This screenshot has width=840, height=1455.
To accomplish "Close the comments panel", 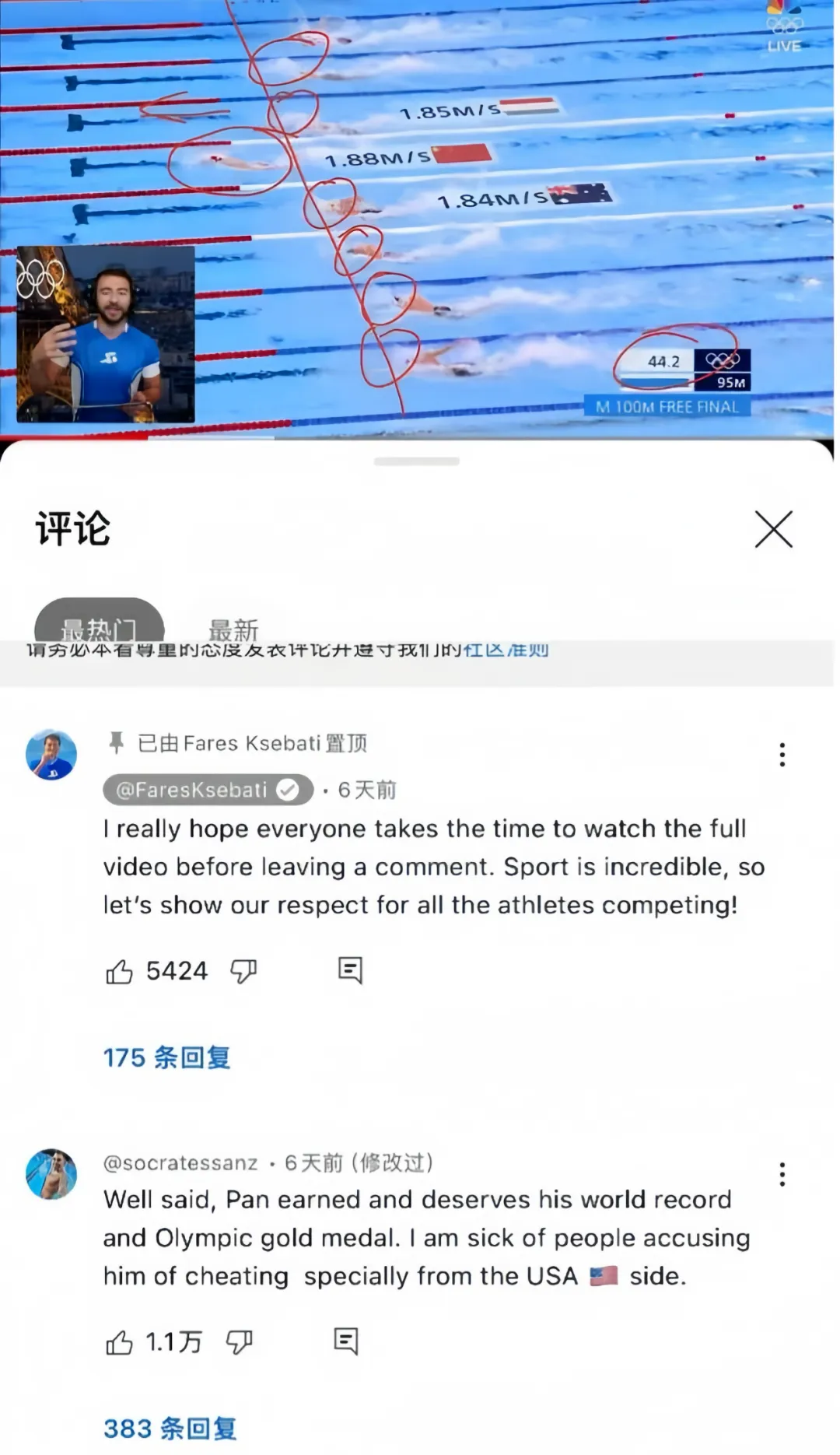I will click(773, 530).
